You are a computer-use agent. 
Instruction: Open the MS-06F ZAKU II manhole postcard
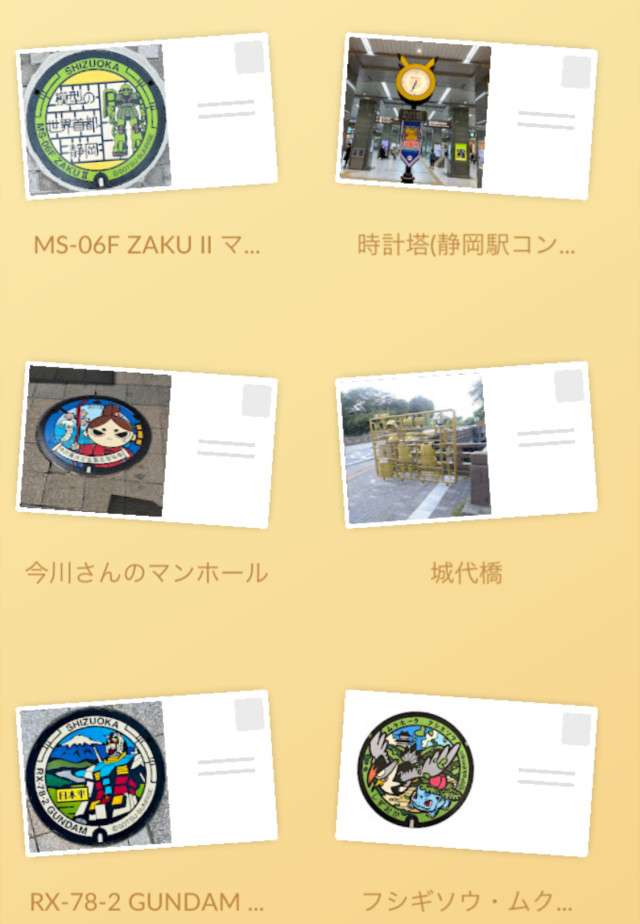147,117
